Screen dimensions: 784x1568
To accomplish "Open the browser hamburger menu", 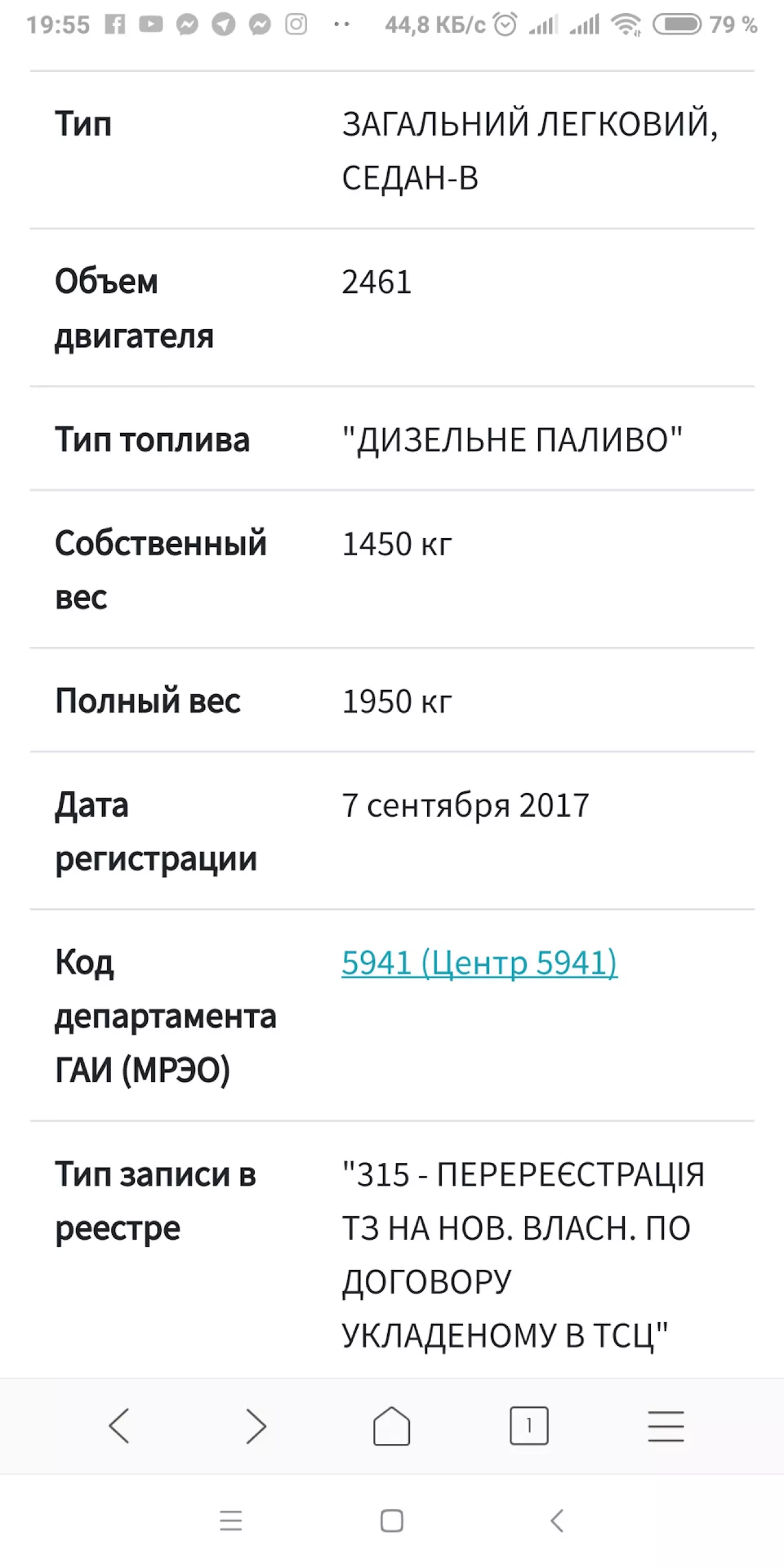I will coord(666,1425).
